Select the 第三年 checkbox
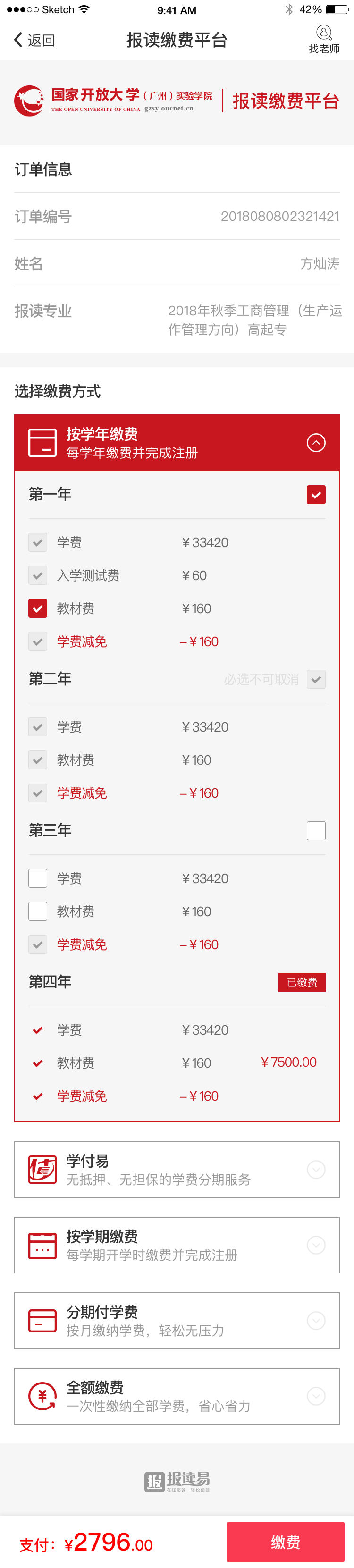Image resolution: width=354 pixels, height=1568 pixels. point(316,830)
